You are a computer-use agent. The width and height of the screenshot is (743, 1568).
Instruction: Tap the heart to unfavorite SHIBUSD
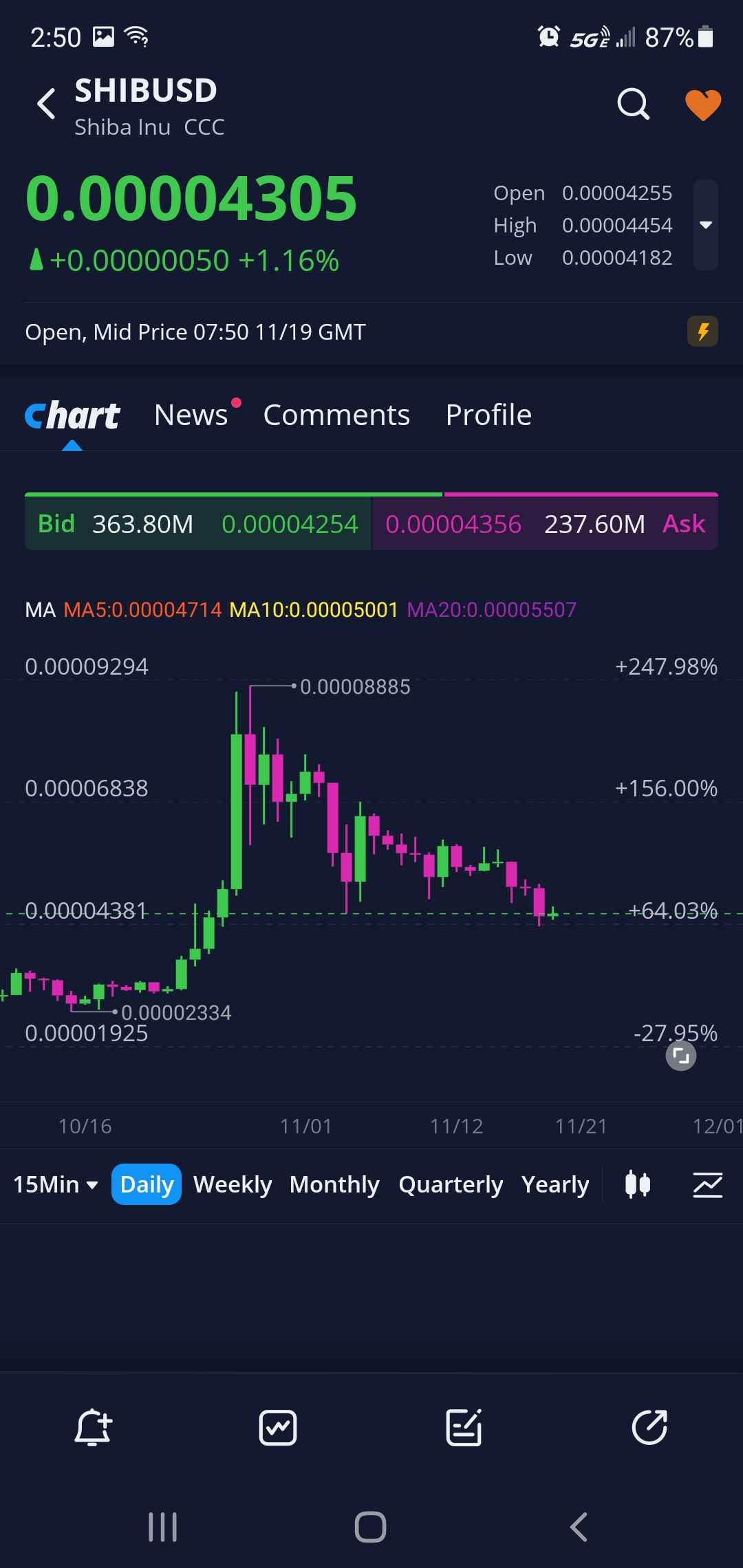[x=703, y=104]
